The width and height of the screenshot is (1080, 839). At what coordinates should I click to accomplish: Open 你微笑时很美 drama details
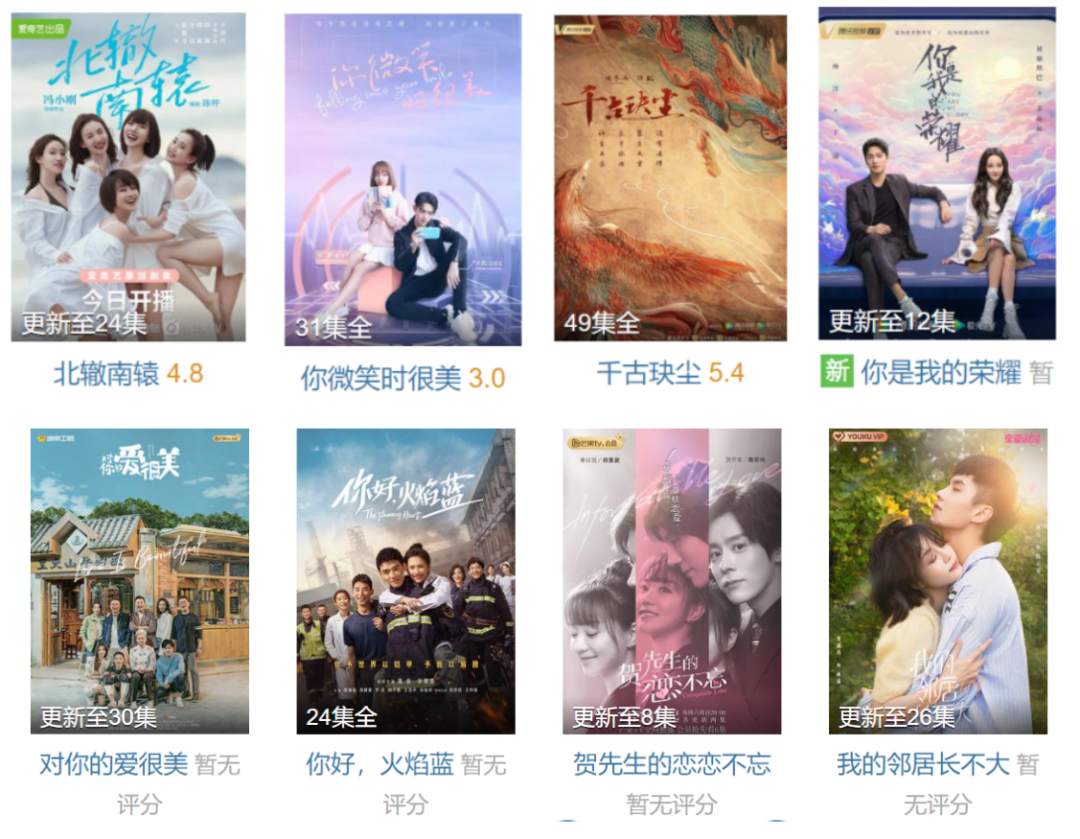402,180
